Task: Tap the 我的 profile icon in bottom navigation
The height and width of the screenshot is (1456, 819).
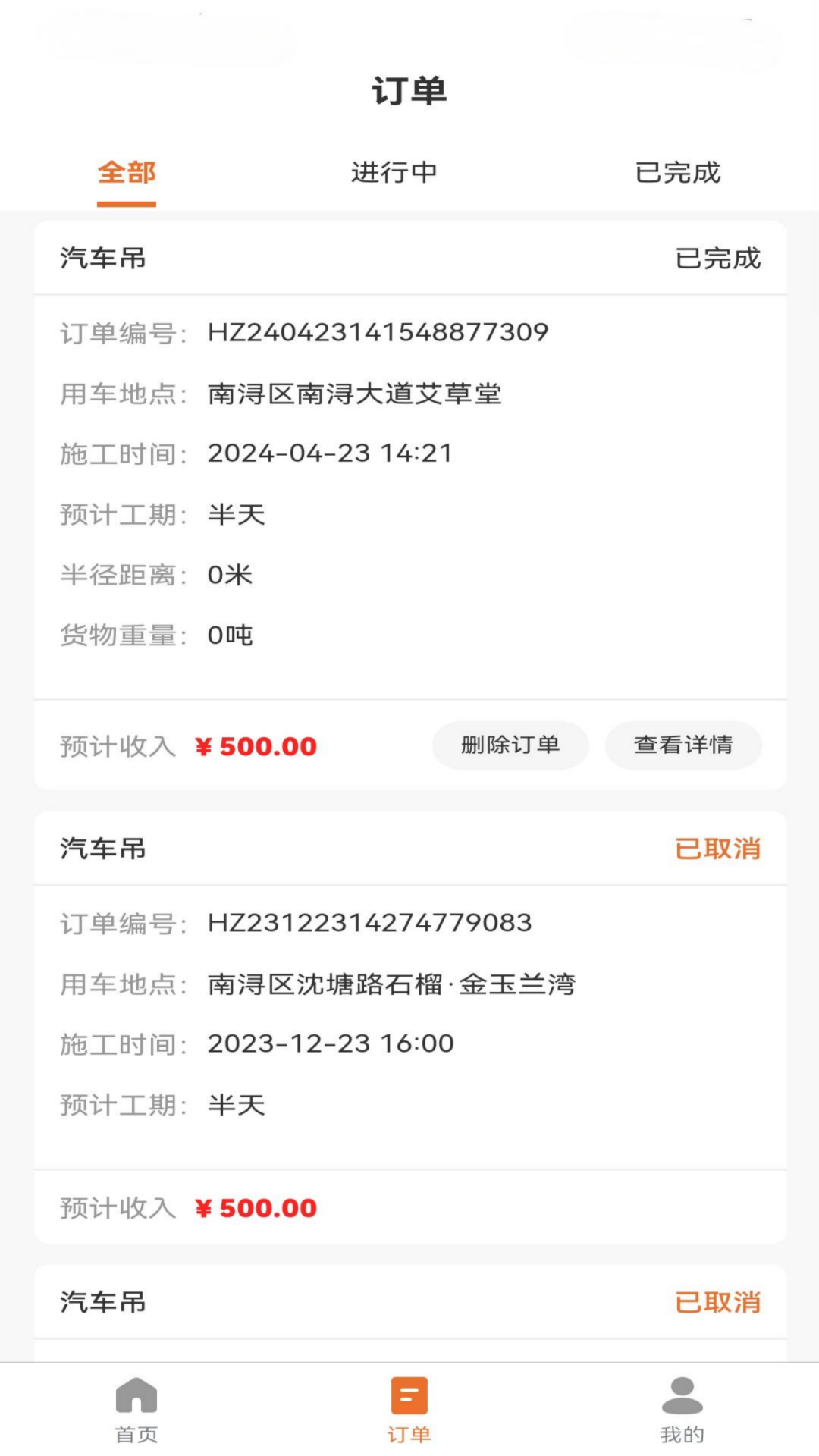Action: (681, 1407)
